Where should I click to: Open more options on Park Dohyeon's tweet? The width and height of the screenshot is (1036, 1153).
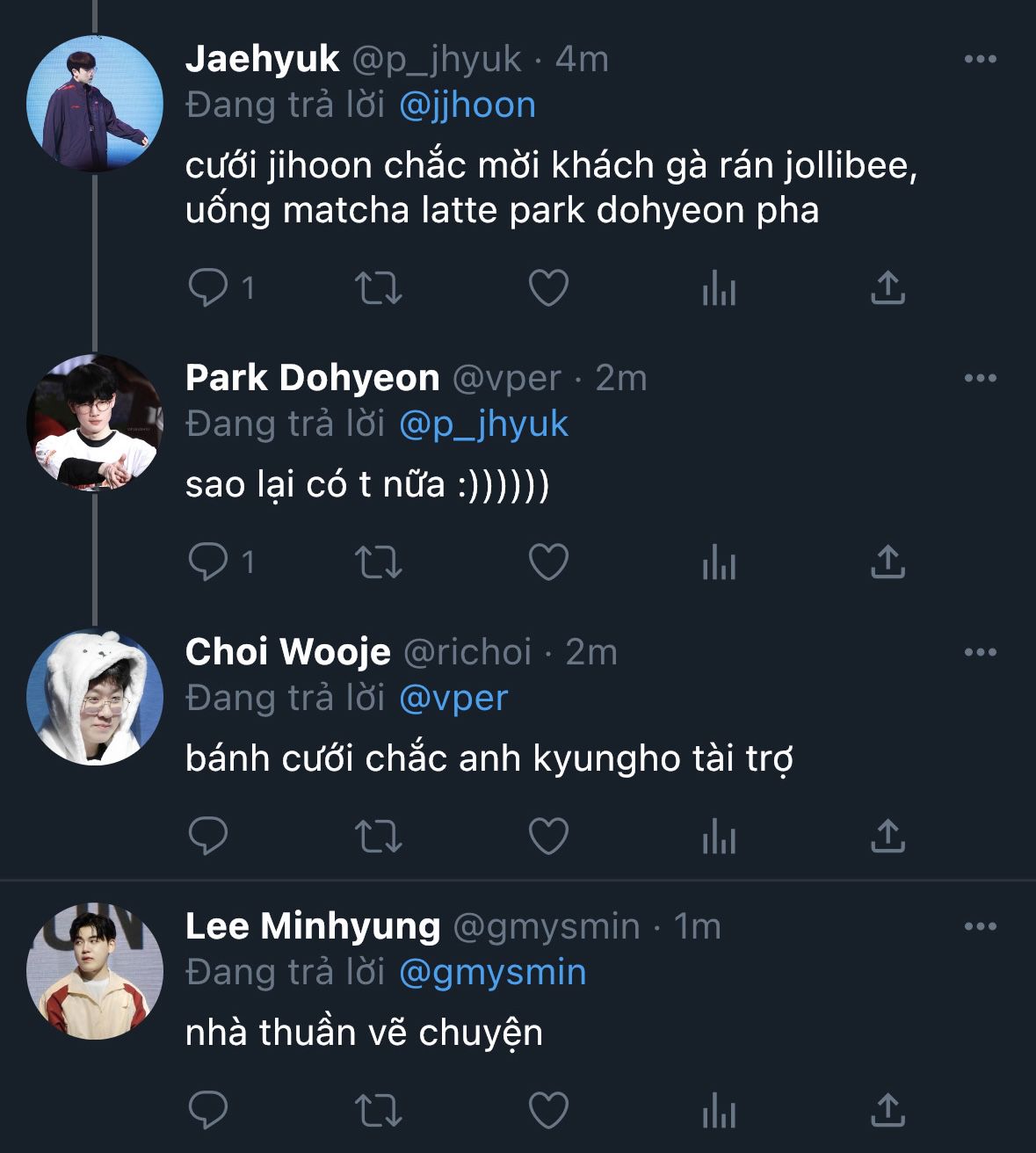click(980, 379)
